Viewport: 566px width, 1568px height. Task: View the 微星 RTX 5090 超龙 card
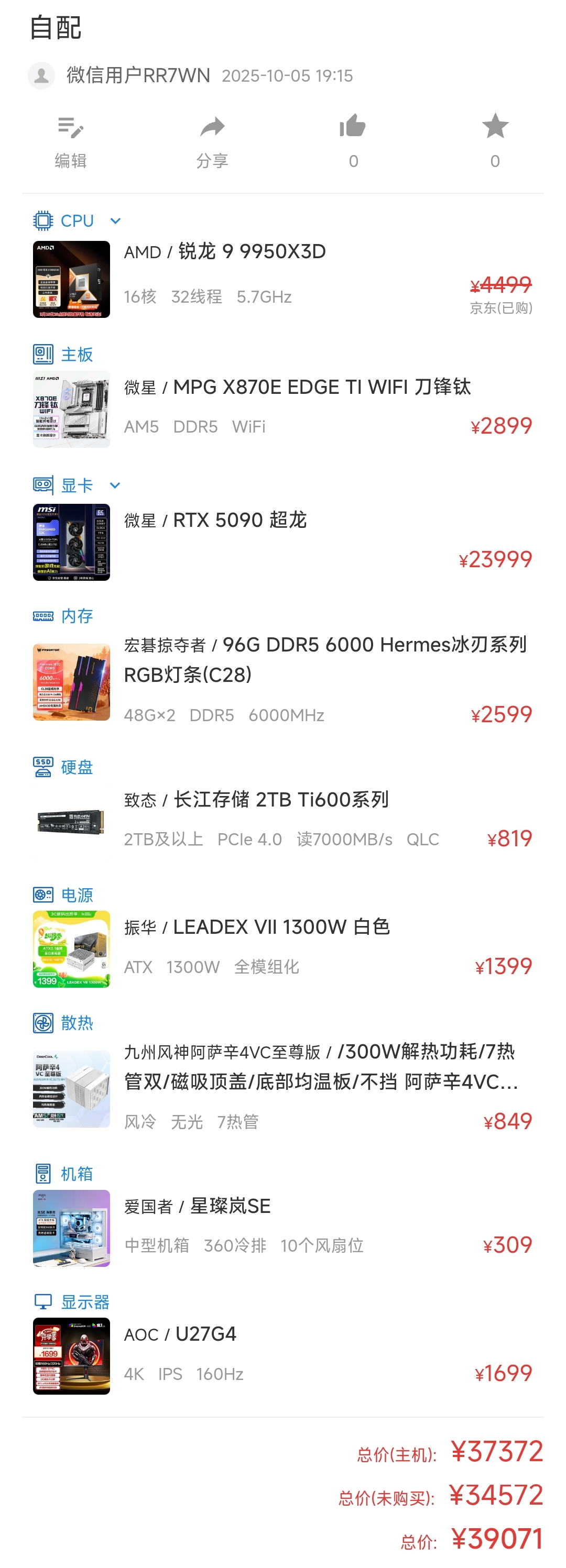coord(215,521)
